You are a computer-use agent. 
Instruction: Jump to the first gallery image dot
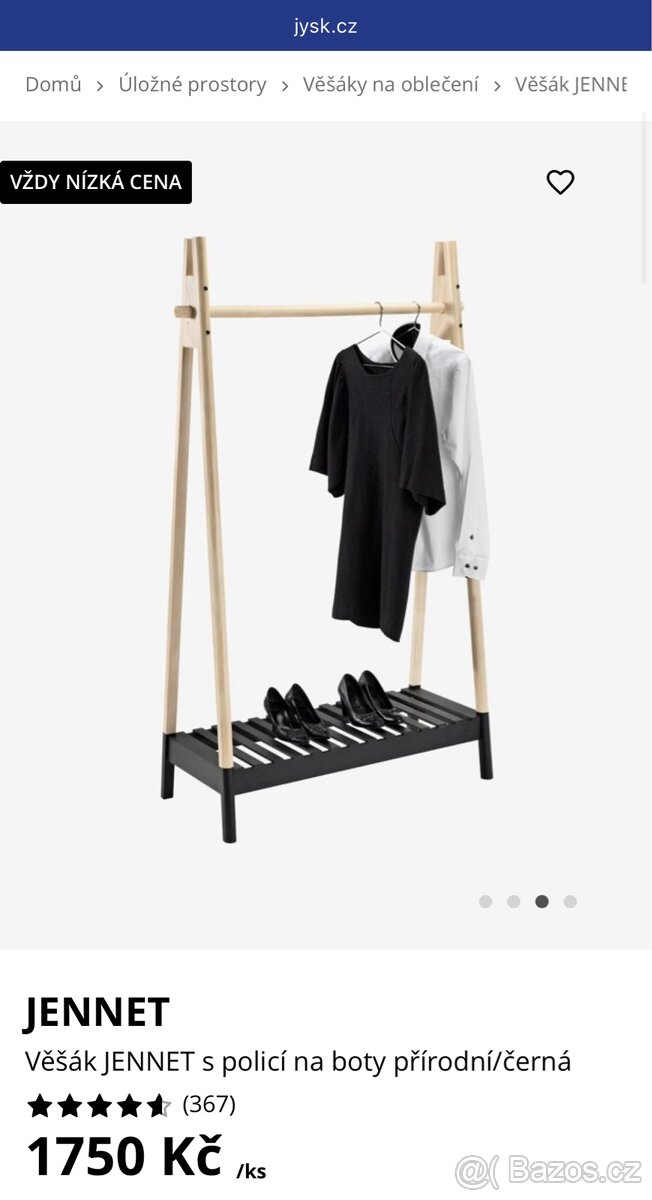point(486,901)
